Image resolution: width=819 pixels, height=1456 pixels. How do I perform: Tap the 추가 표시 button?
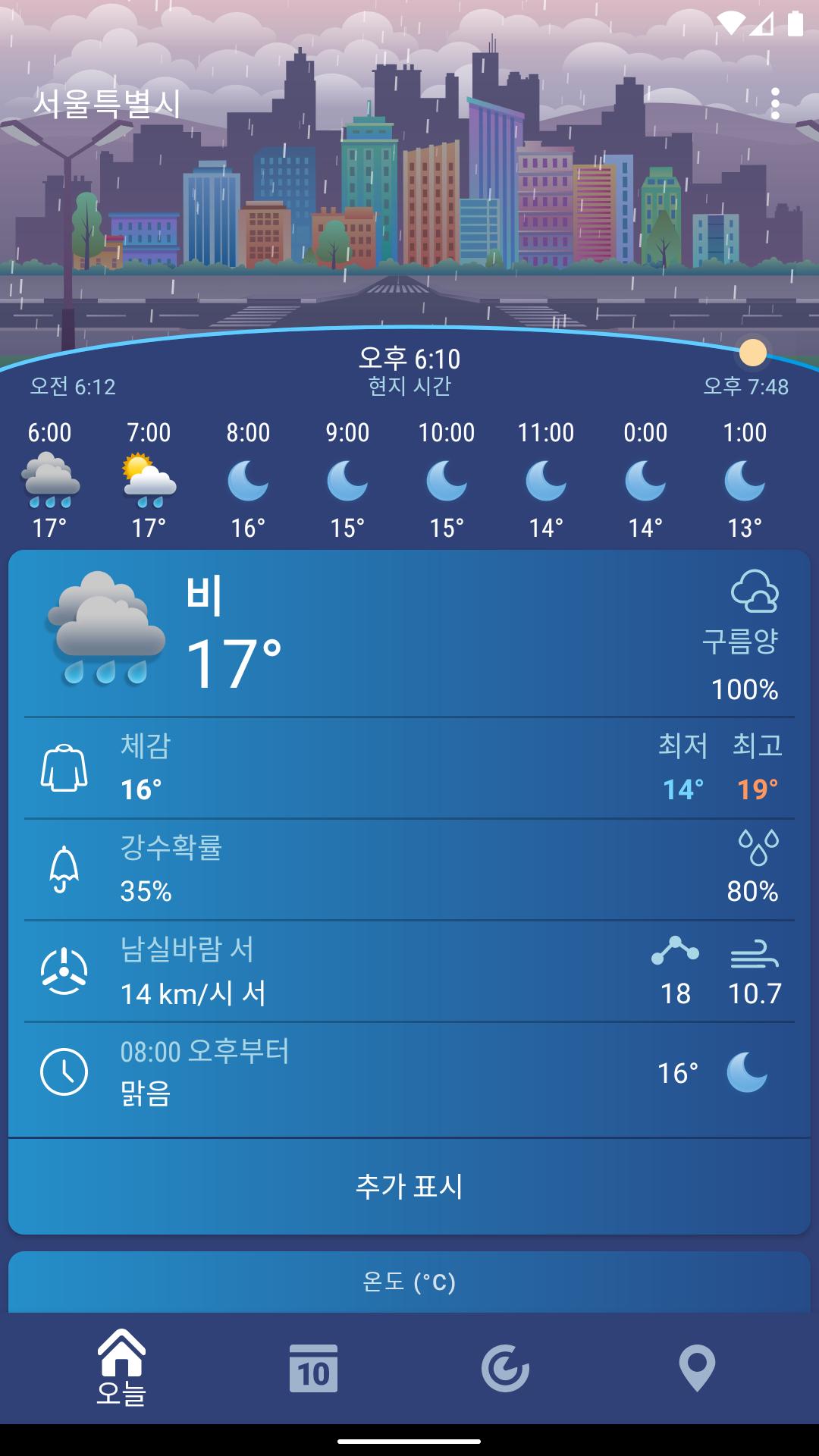coord(409,1186)
